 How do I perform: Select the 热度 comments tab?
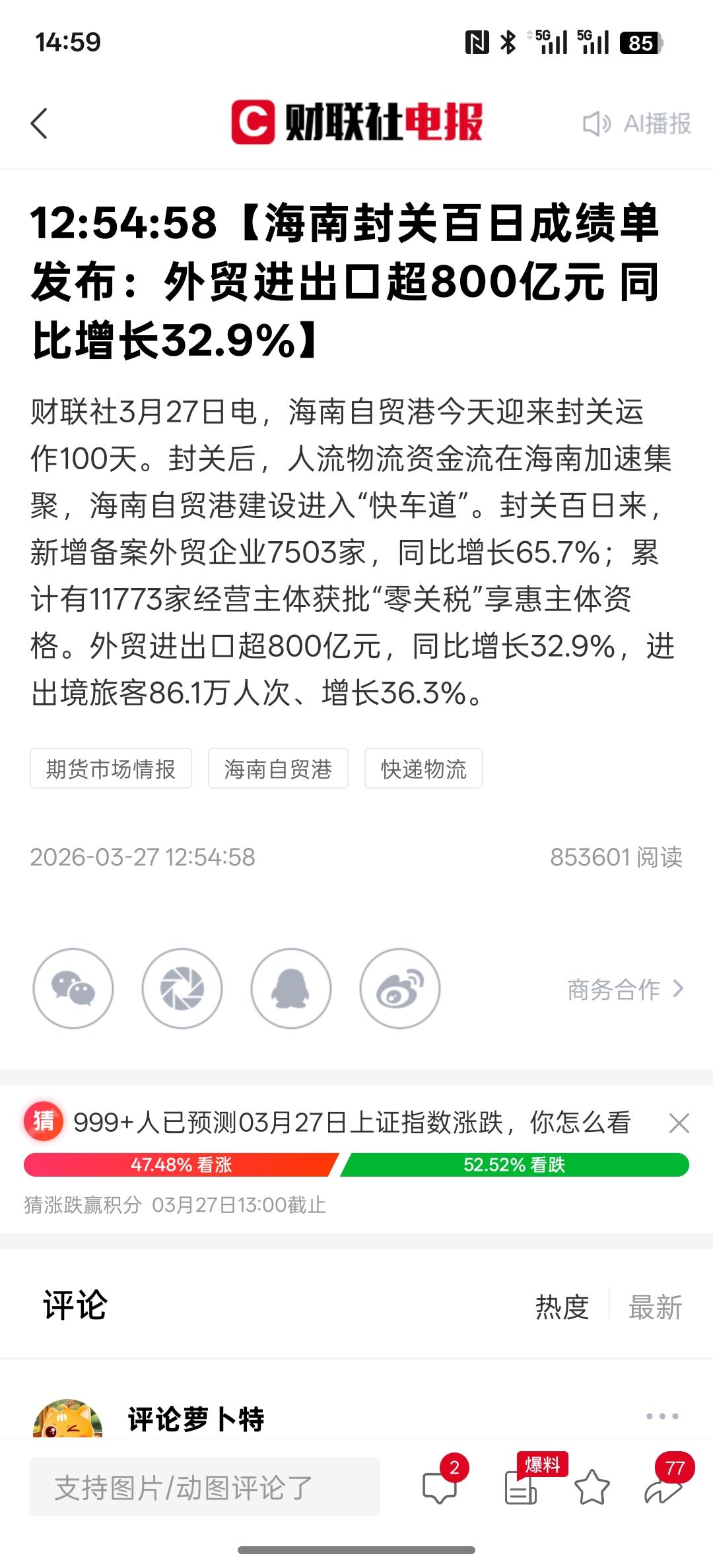click(562, 1309)
